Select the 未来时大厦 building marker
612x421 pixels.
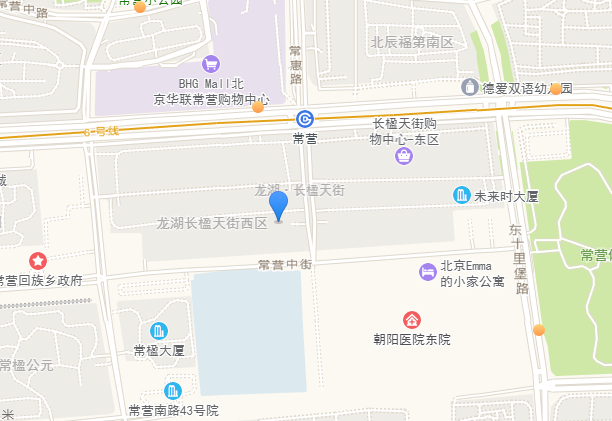(461, 194)
